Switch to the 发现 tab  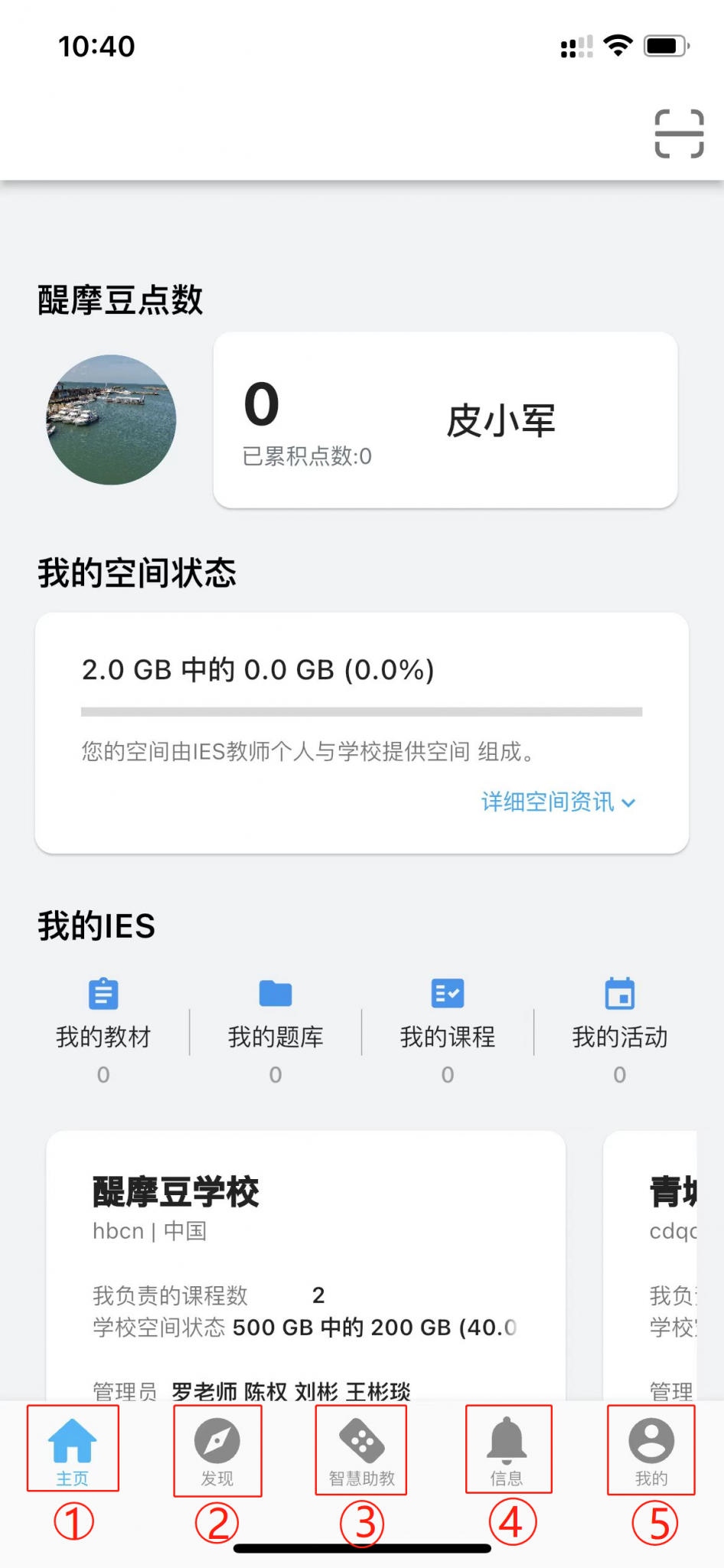217,1449
